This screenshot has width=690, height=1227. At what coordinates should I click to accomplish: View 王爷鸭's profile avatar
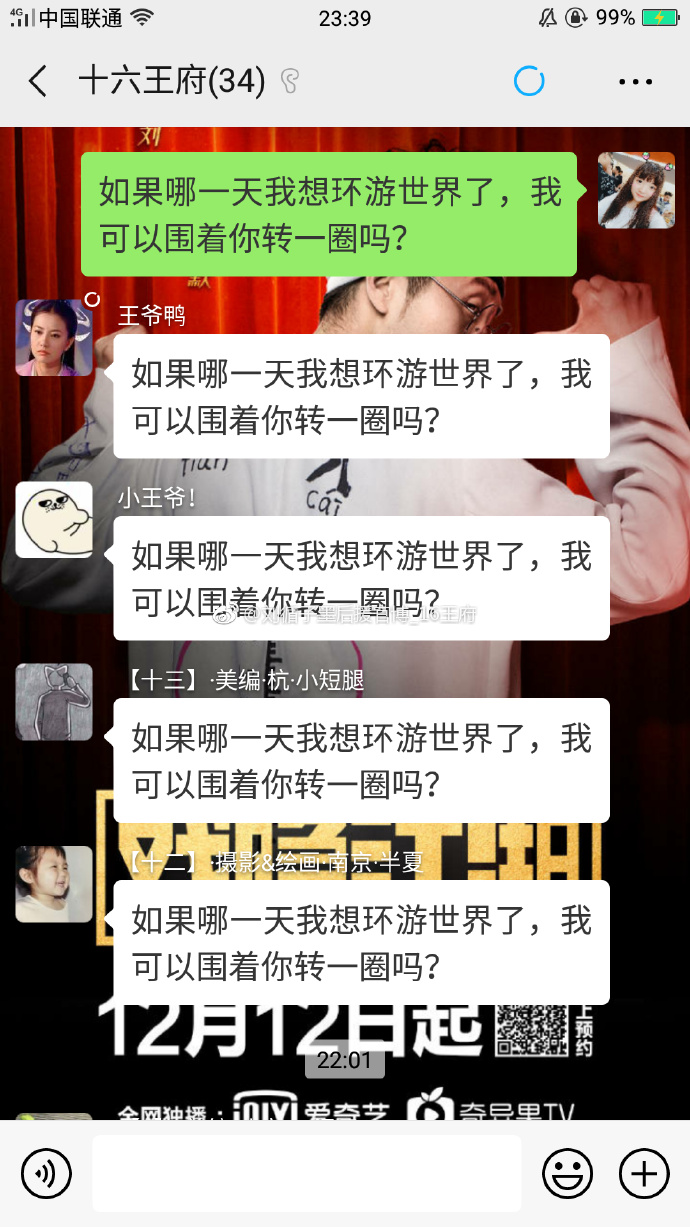[54, 337]
